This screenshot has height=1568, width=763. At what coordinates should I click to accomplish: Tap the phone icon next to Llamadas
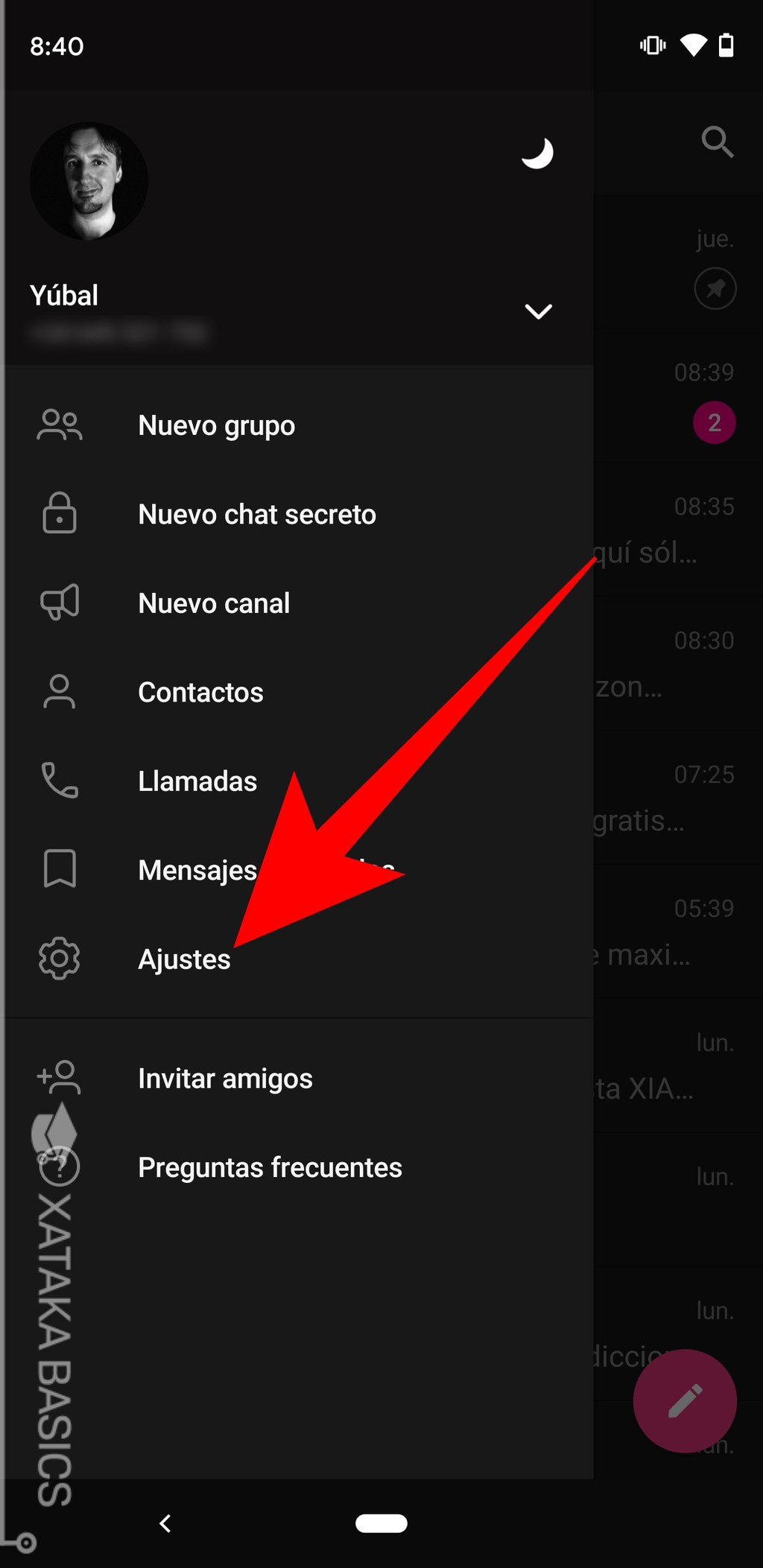(60, 781)
